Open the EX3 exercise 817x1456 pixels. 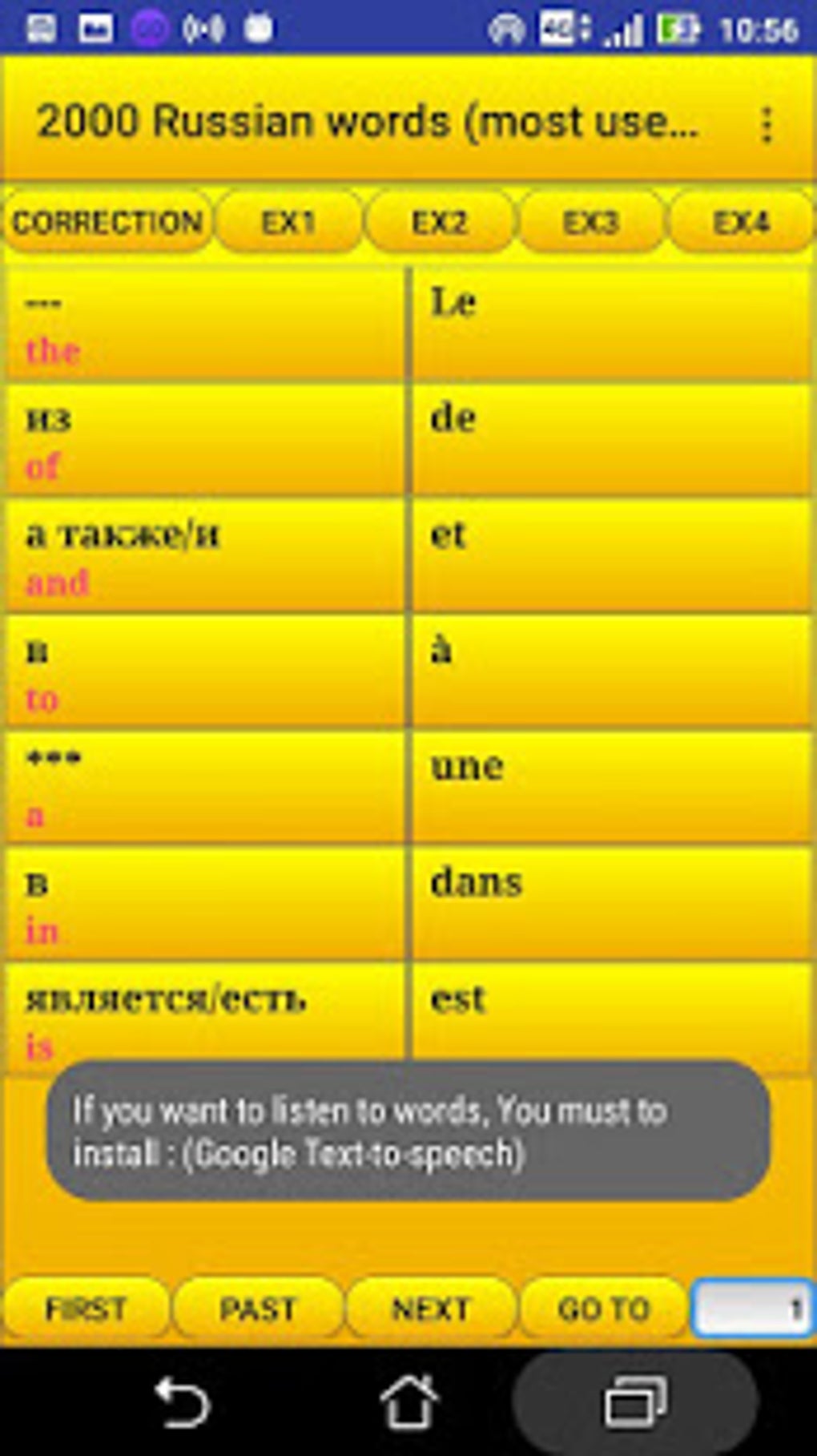click(x=591, y=222)
